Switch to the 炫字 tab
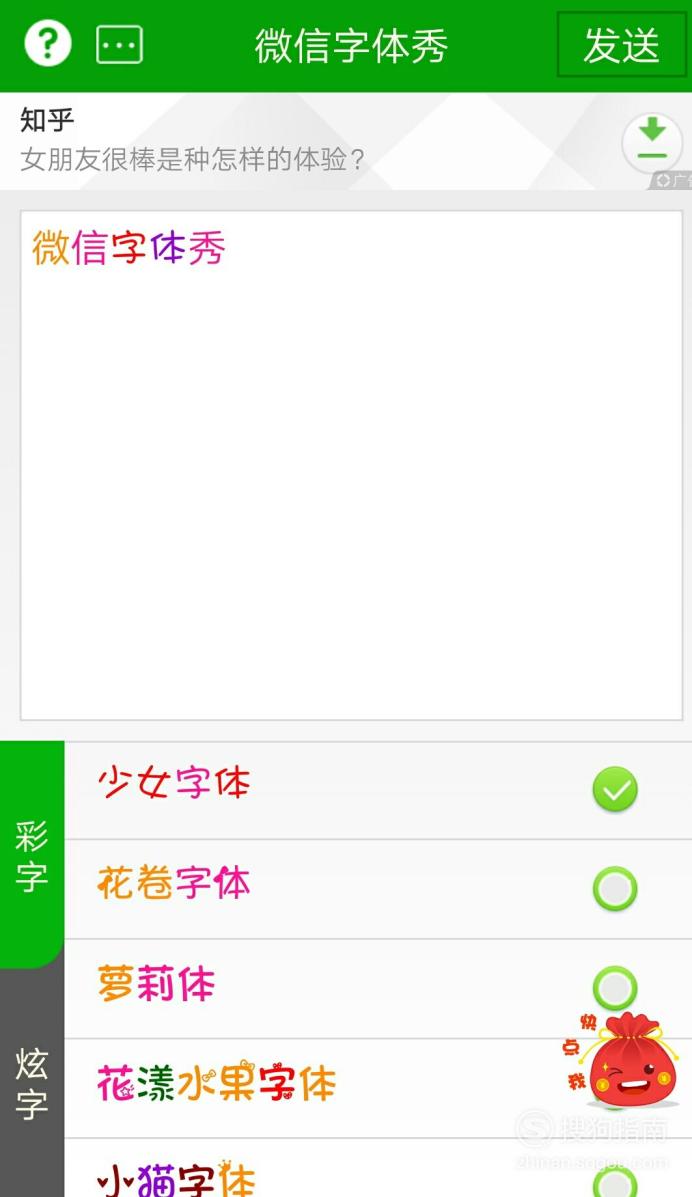This screenshot has height=1197, width=692. click(x=32, y=1083)
